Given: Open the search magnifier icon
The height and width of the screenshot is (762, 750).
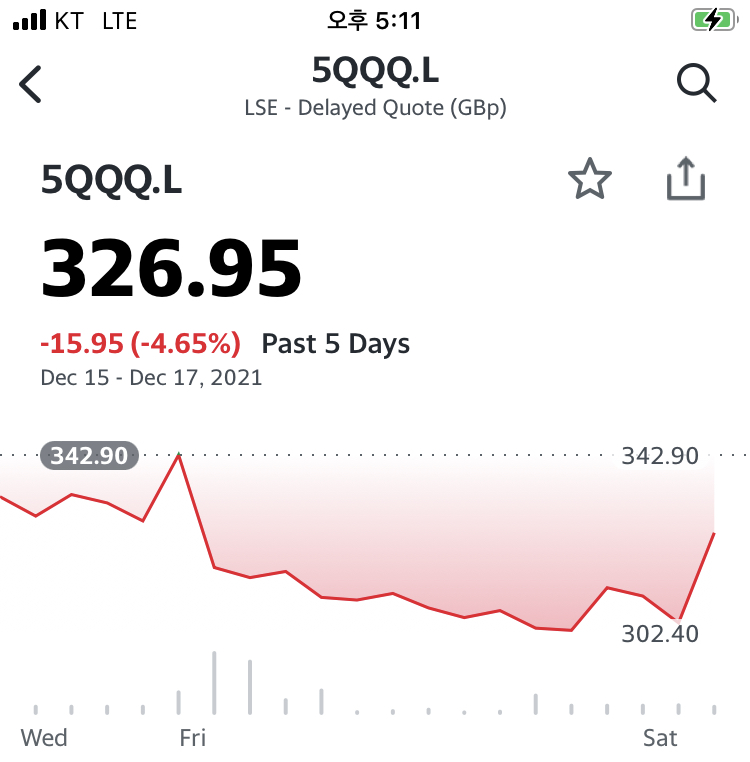Looking at the screenshot, I should coord(696,84).
